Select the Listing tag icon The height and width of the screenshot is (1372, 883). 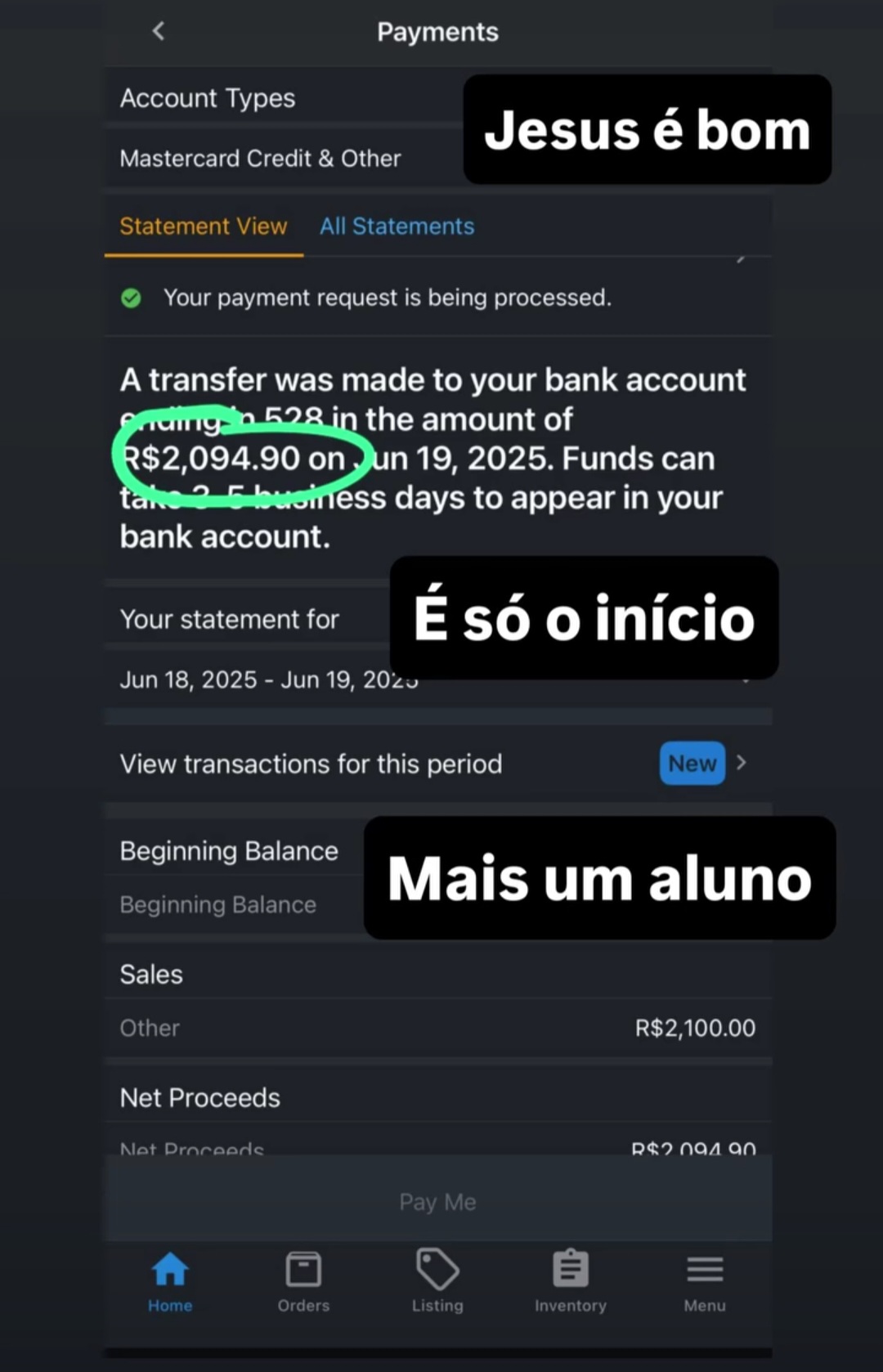(x=437, y=1280)
